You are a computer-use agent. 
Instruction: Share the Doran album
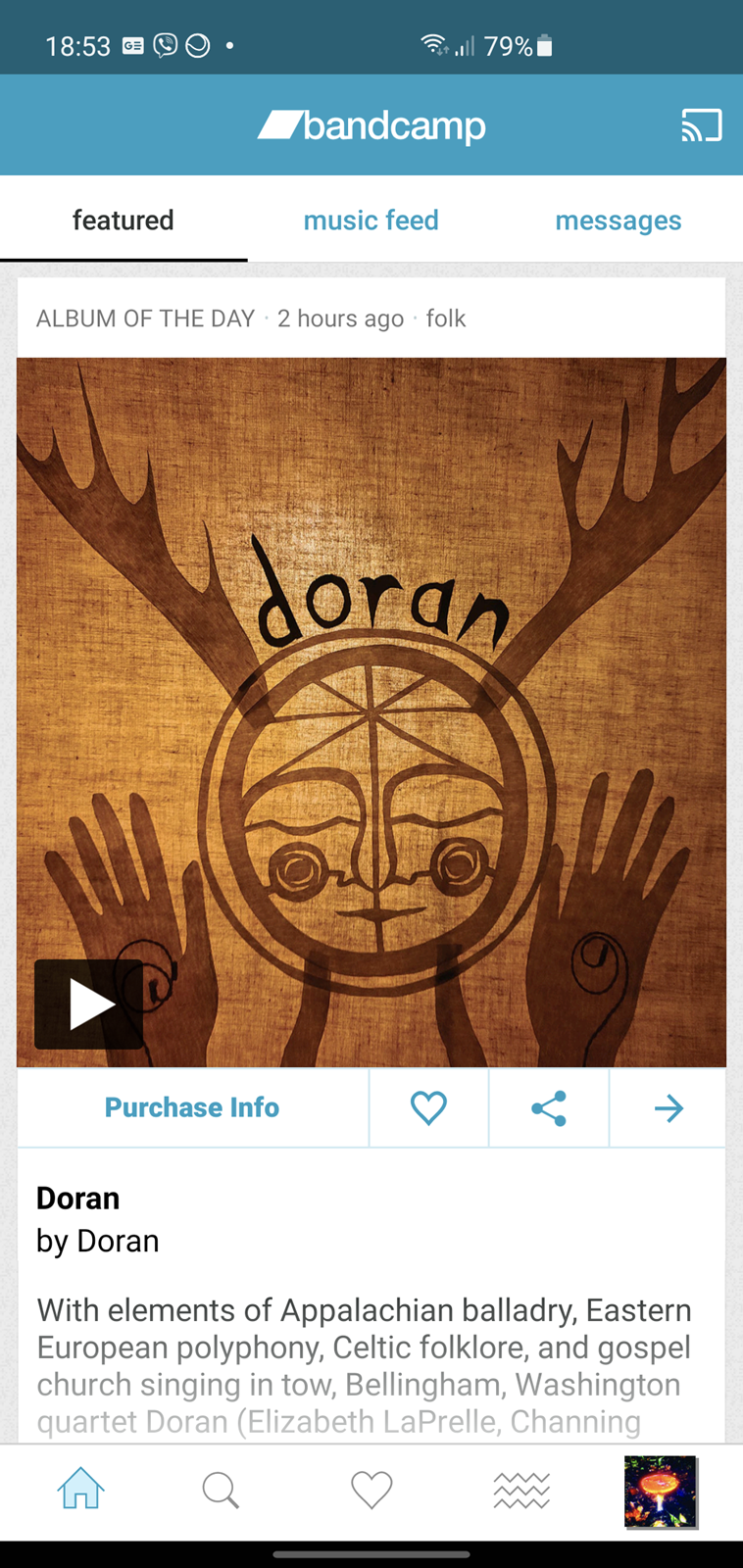[x=549, y=1107]
